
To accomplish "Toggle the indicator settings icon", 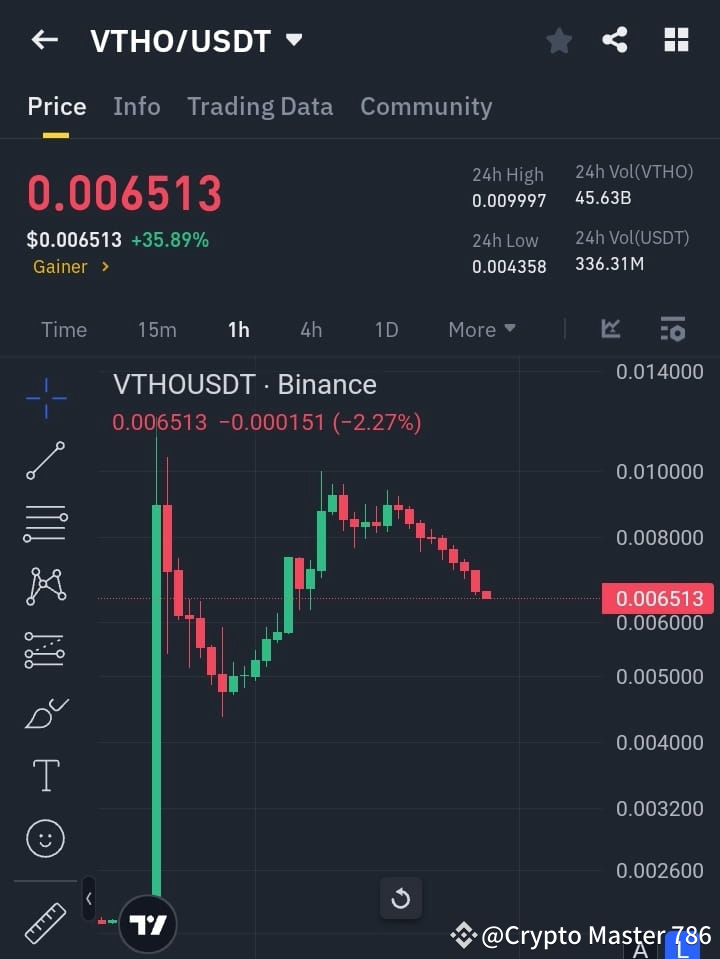I will 672,329.
